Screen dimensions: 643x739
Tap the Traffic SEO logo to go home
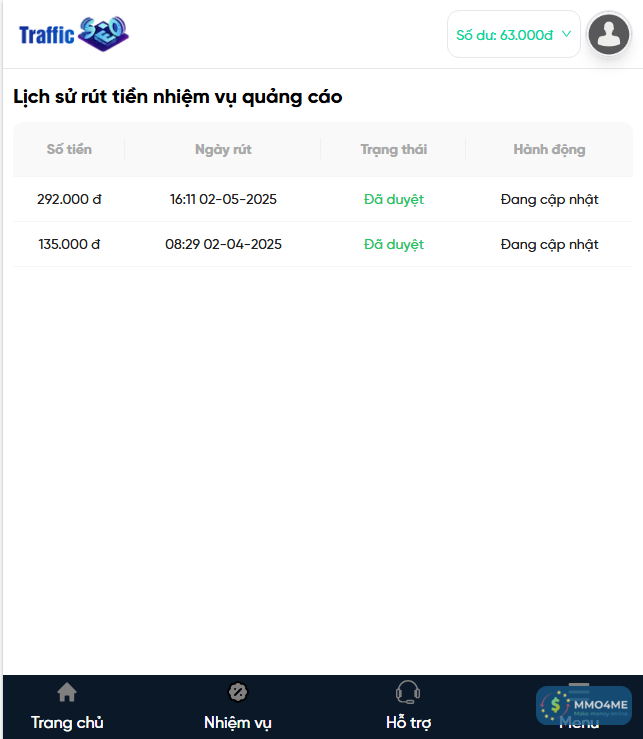point(74,35)
